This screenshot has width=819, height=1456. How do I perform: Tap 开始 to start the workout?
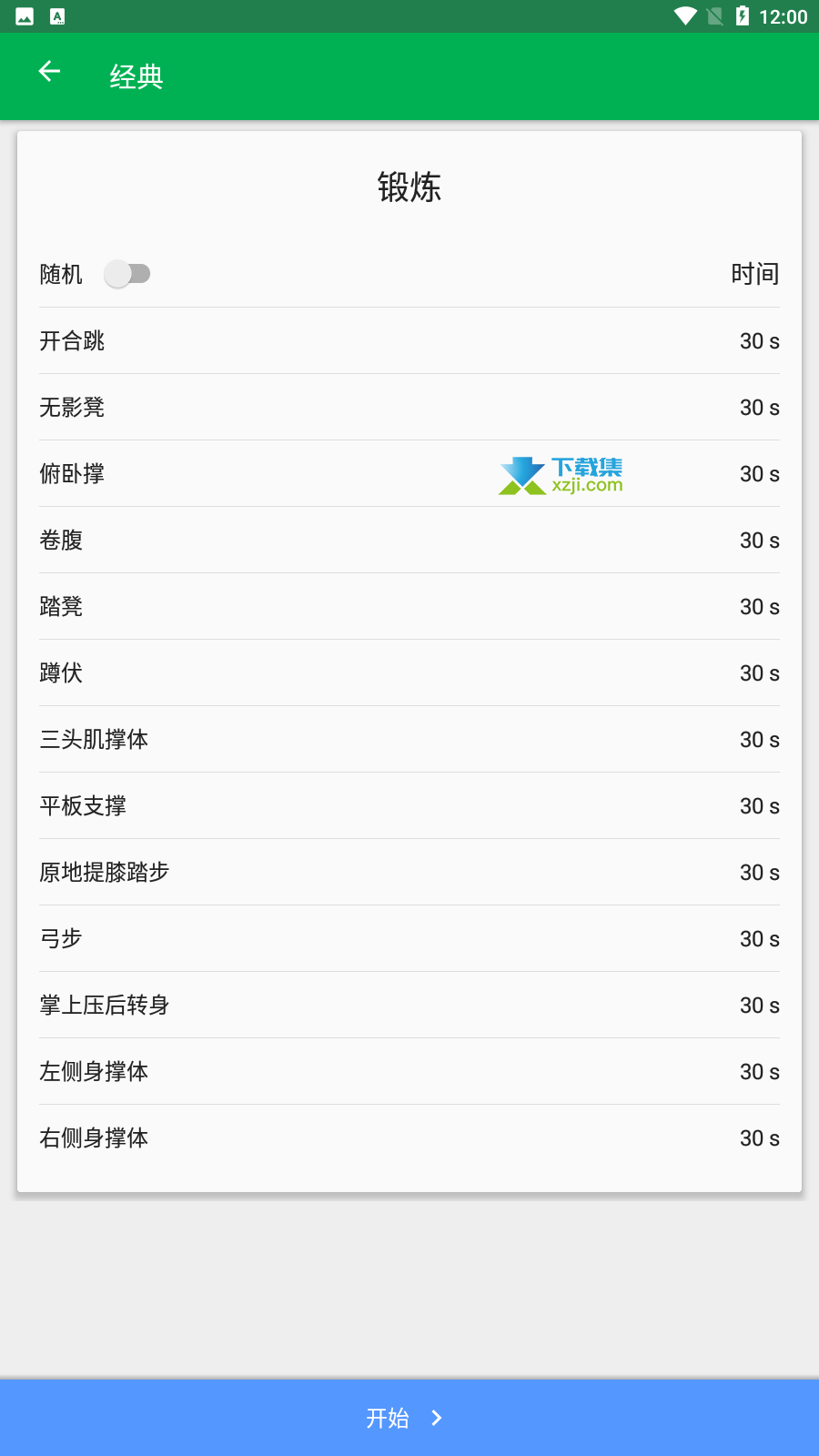pyautogui.click(x=409, y=1418)
